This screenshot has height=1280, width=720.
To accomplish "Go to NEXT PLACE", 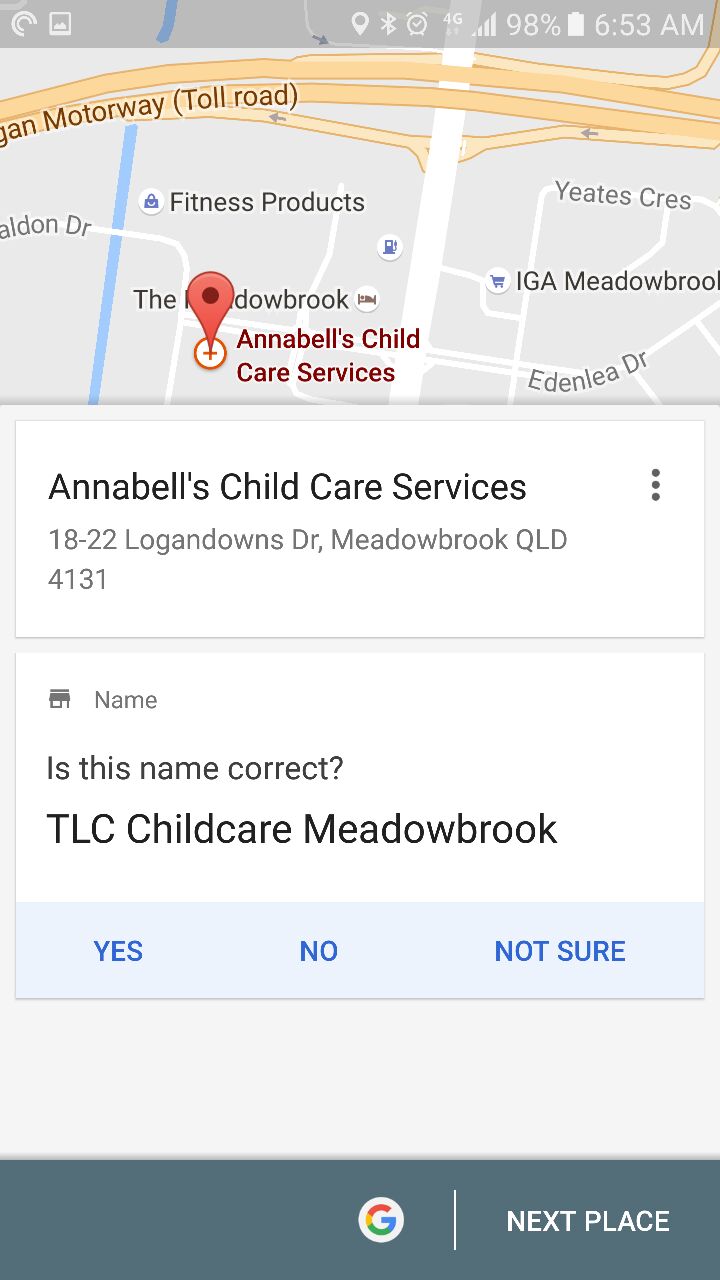I will pyautogui.click(x=588, y=1221).
